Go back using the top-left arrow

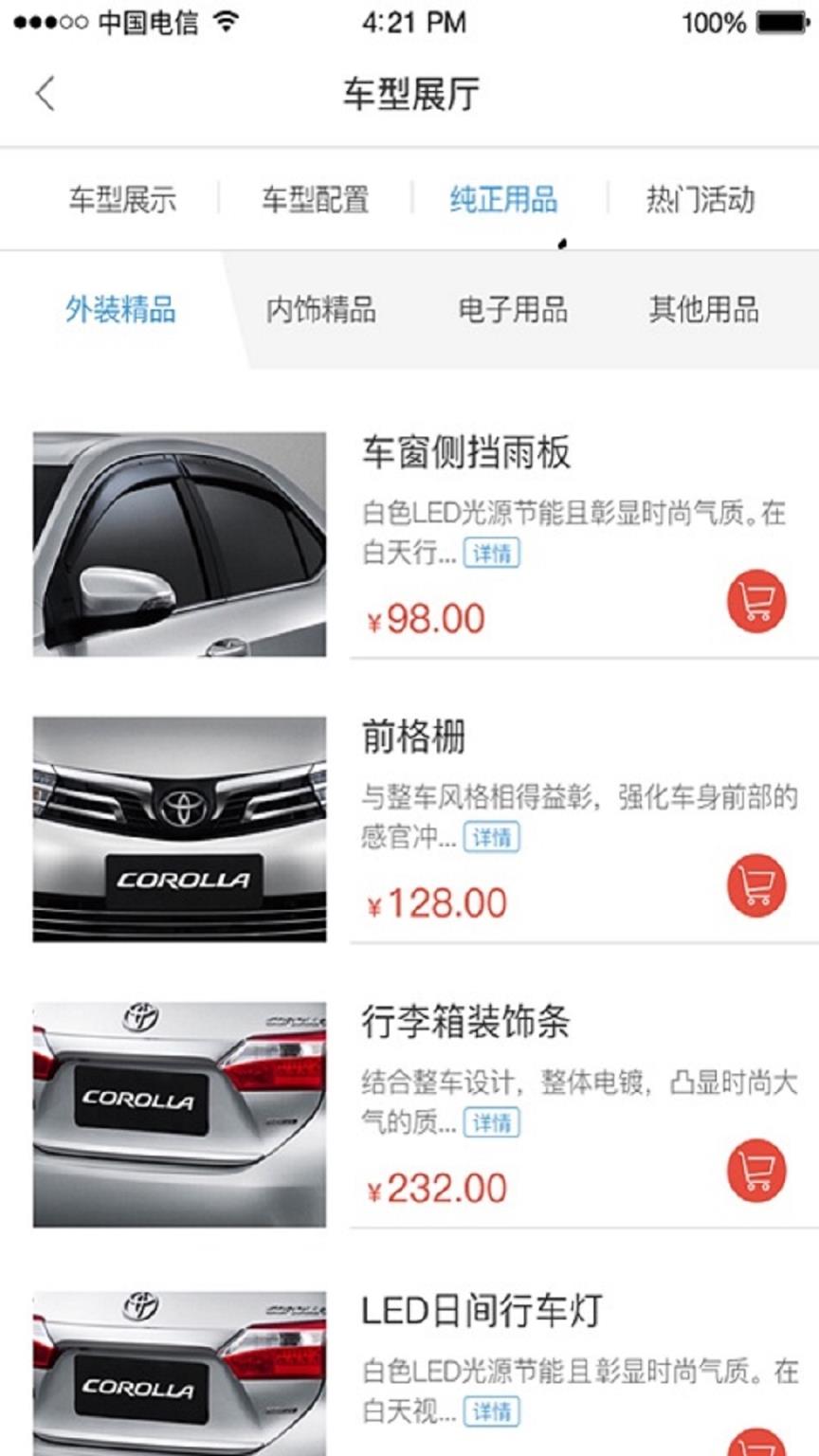(x=45, y=94)
